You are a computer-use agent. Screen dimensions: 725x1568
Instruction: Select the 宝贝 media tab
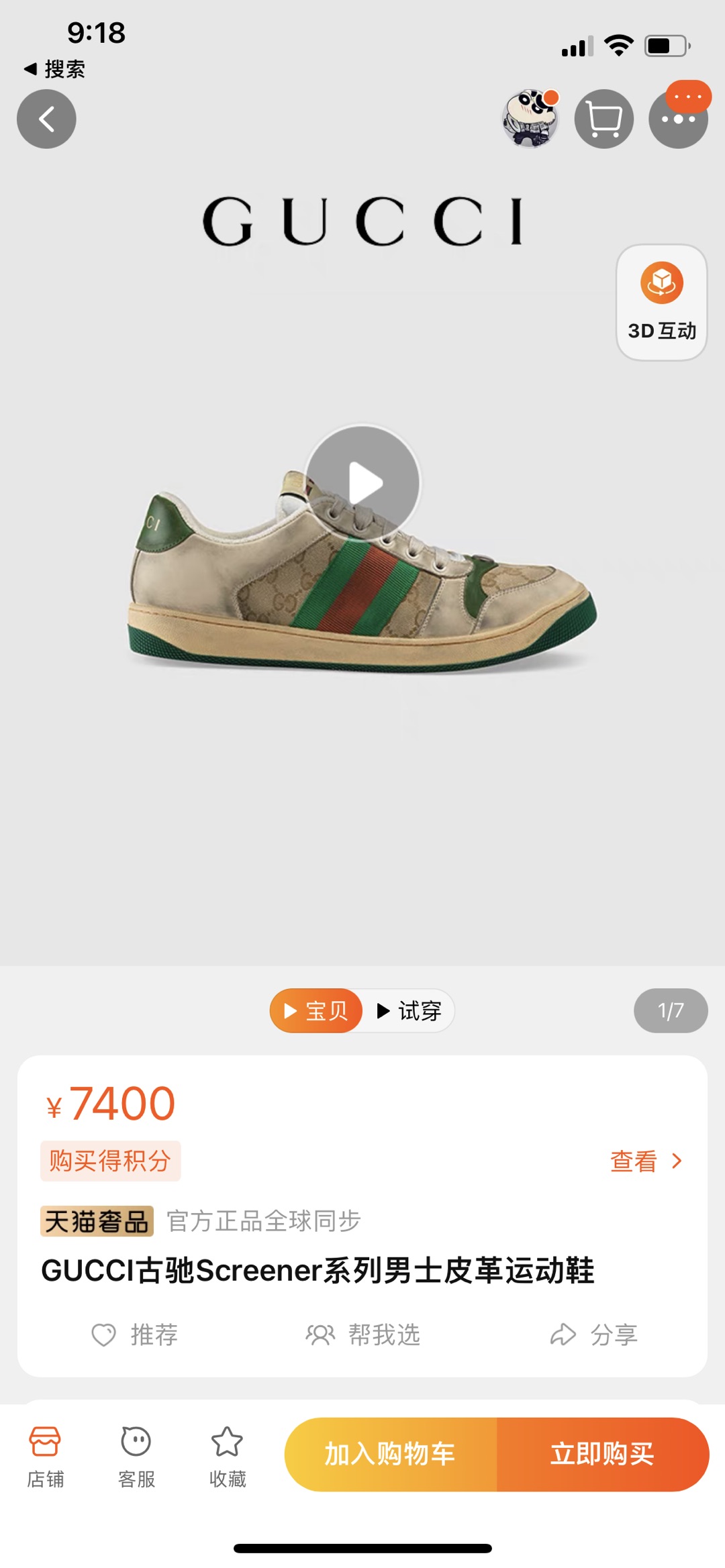(316, 1010)
